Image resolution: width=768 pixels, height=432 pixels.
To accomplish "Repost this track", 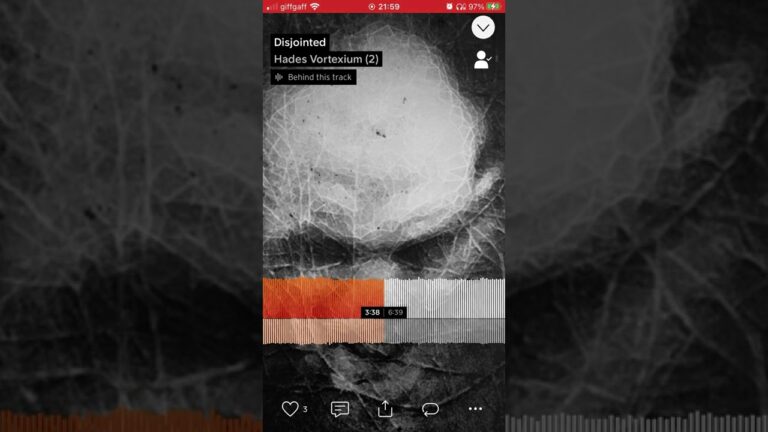I will point(430,409).
